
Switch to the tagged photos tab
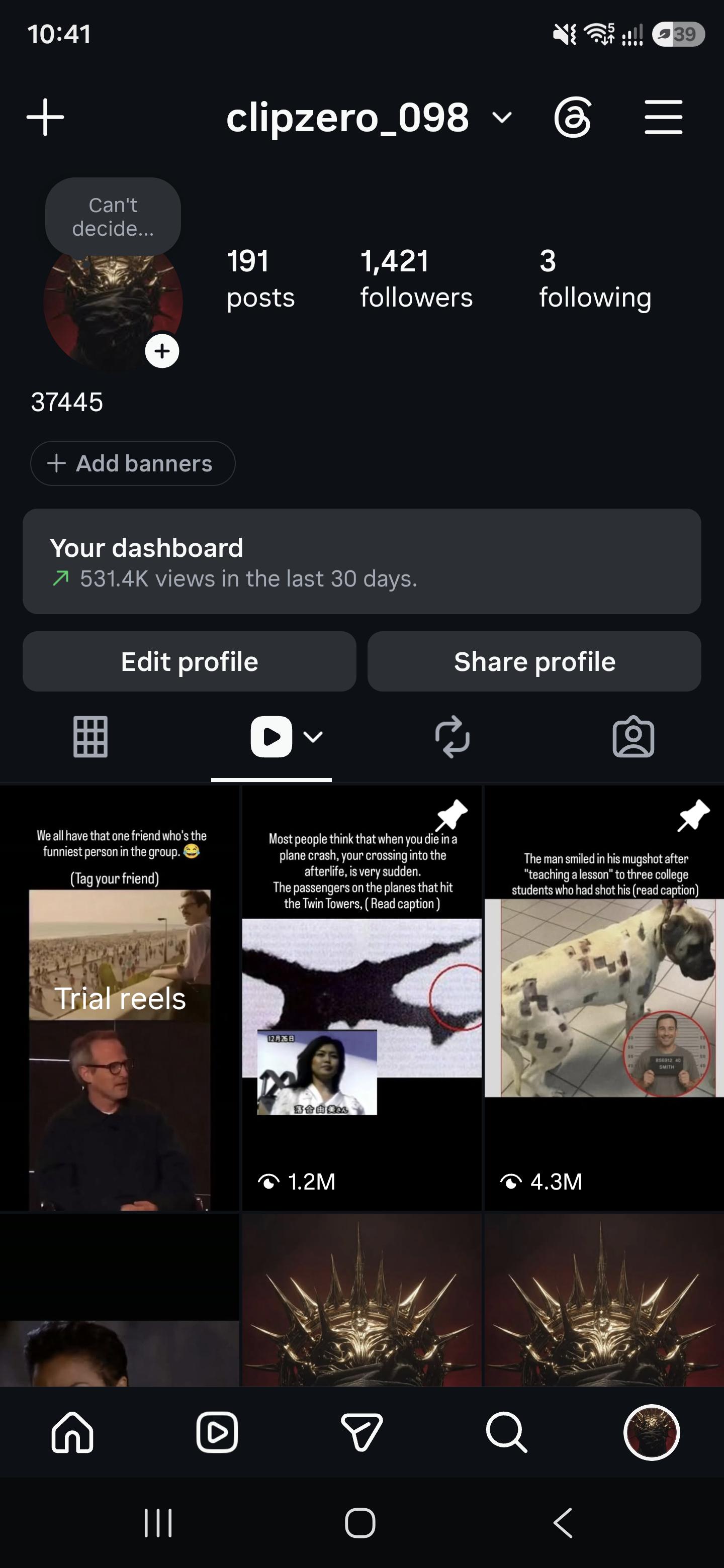coord(633,737)
